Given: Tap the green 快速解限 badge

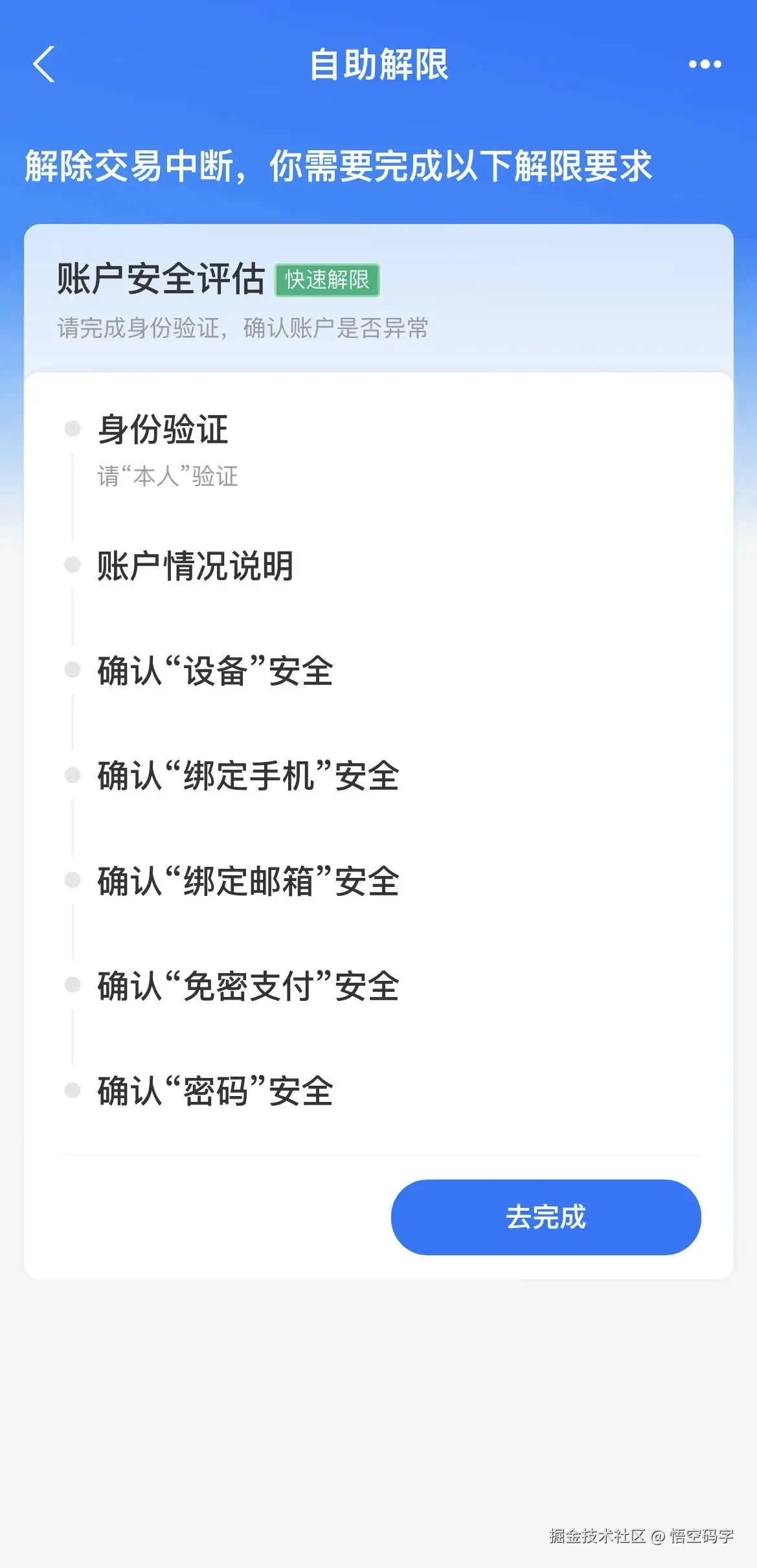Looking at the screenshot, I should (328, 281).
